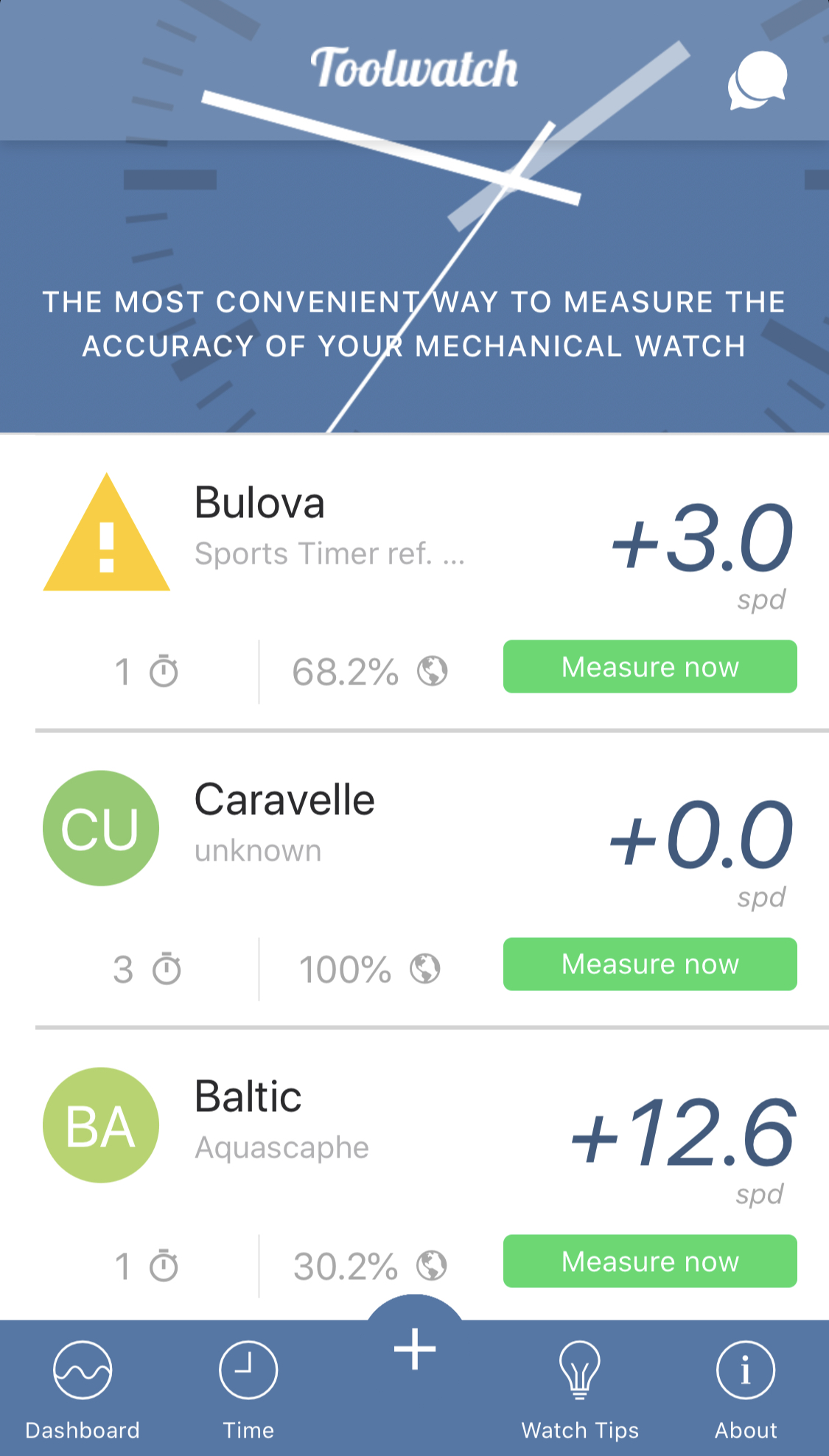Start measuring the Baltic Aquascaphe
The image size is (829, 1456).
click(649, 1261)
